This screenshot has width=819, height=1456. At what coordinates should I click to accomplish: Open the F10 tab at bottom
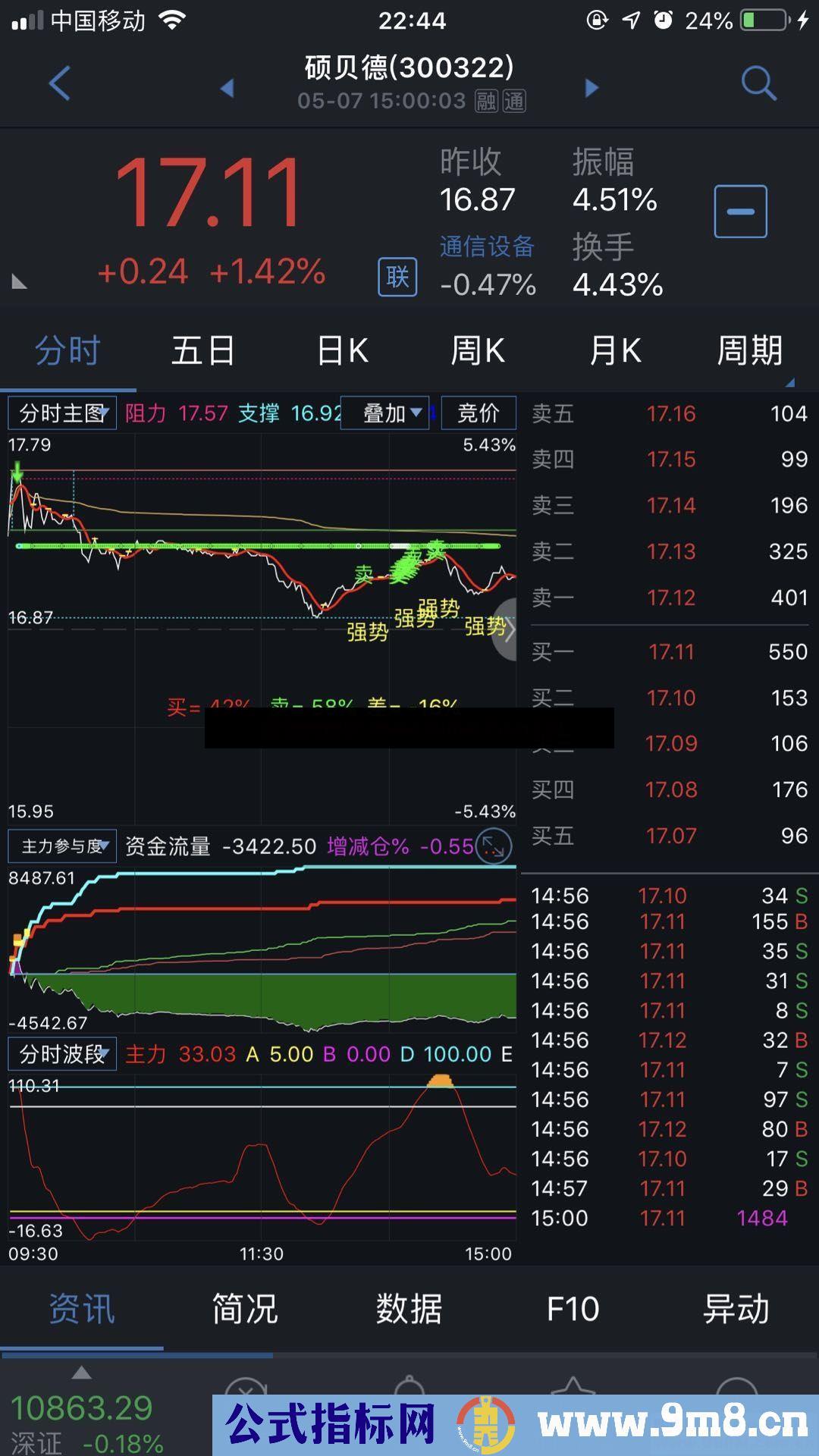[573, 1307]
